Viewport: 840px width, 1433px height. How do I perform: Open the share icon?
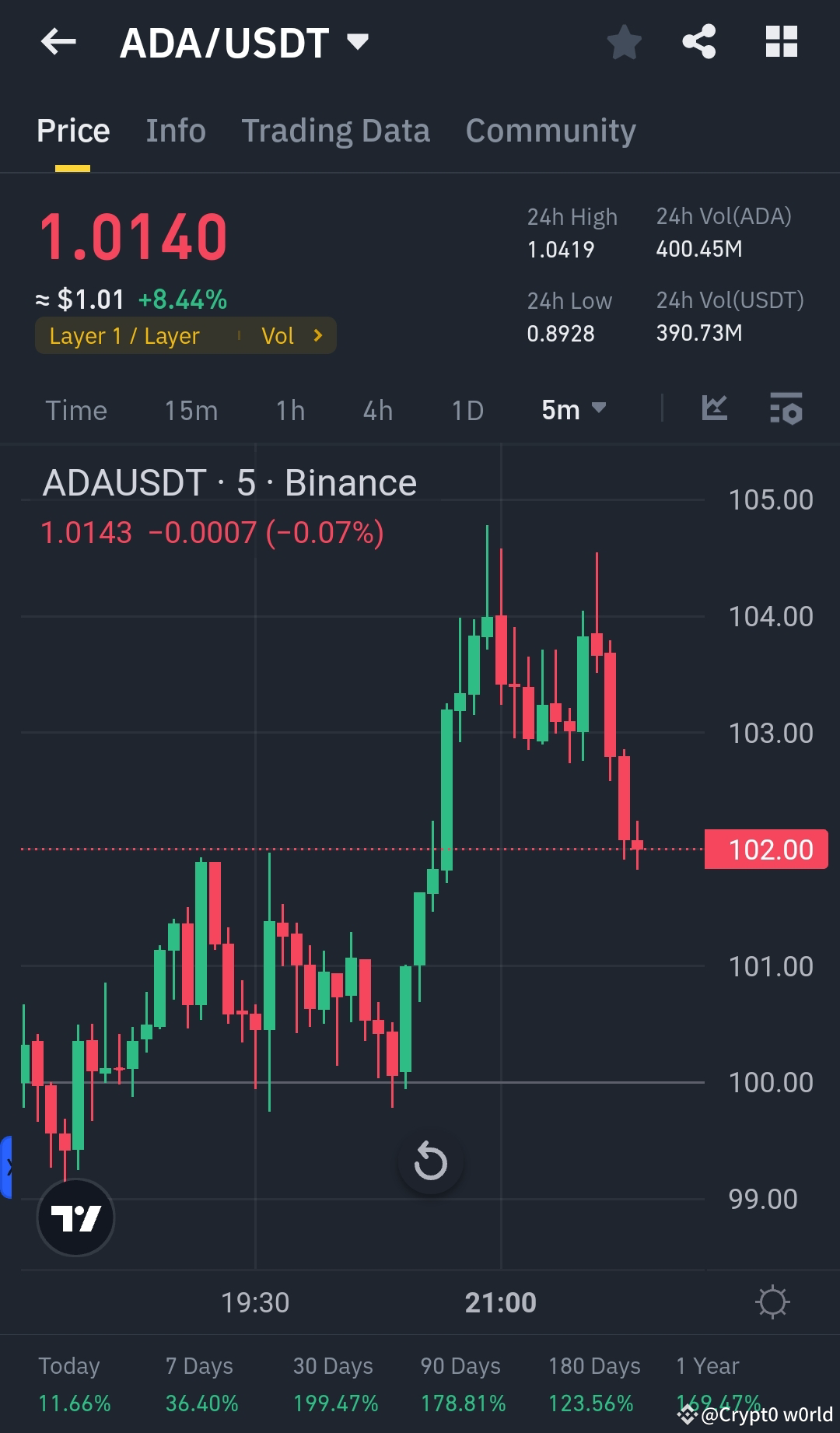pyautogui.click(x=699, y=43)
